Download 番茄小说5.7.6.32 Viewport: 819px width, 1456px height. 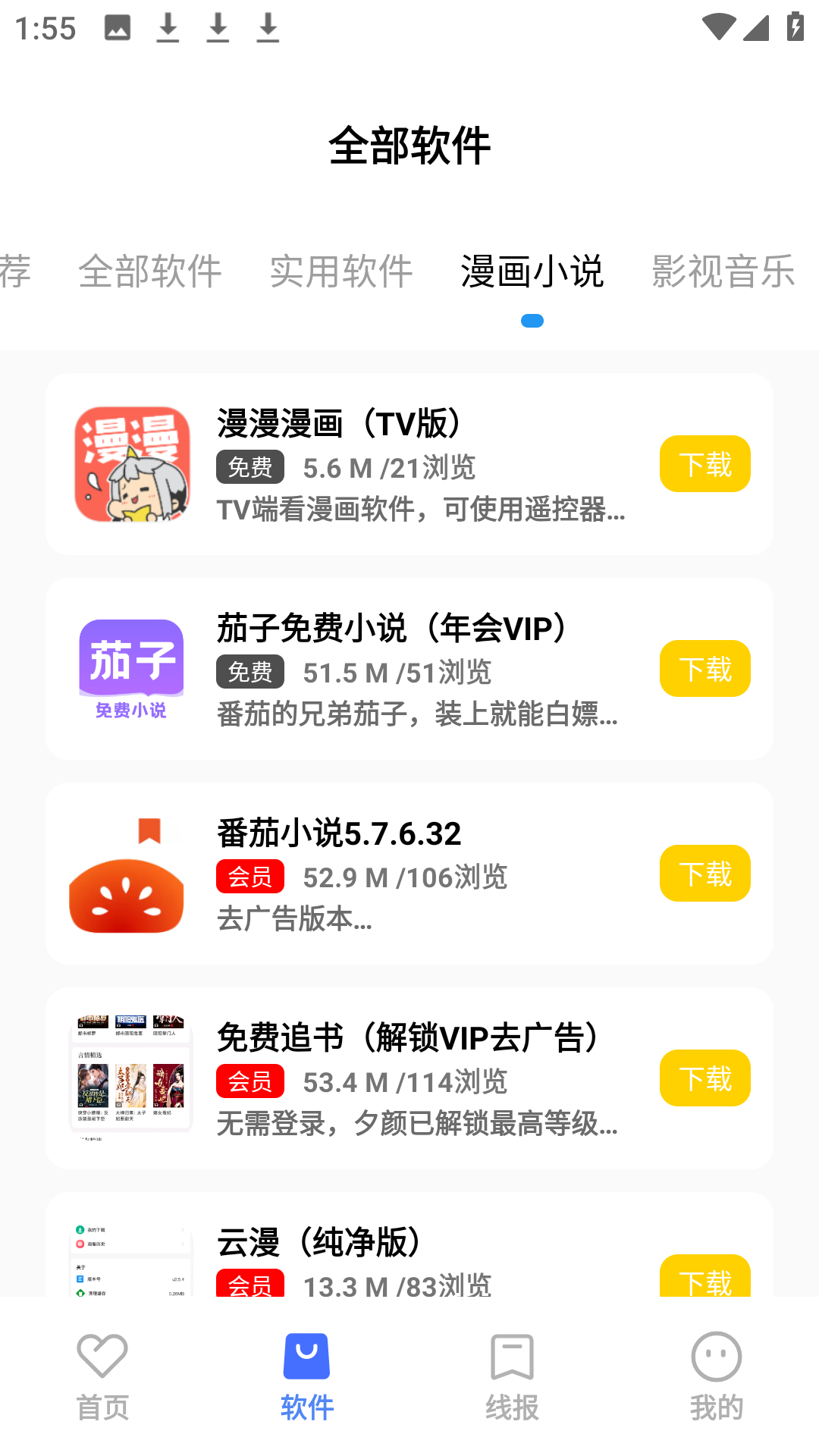pyautogui.click(x=704, y=874)
